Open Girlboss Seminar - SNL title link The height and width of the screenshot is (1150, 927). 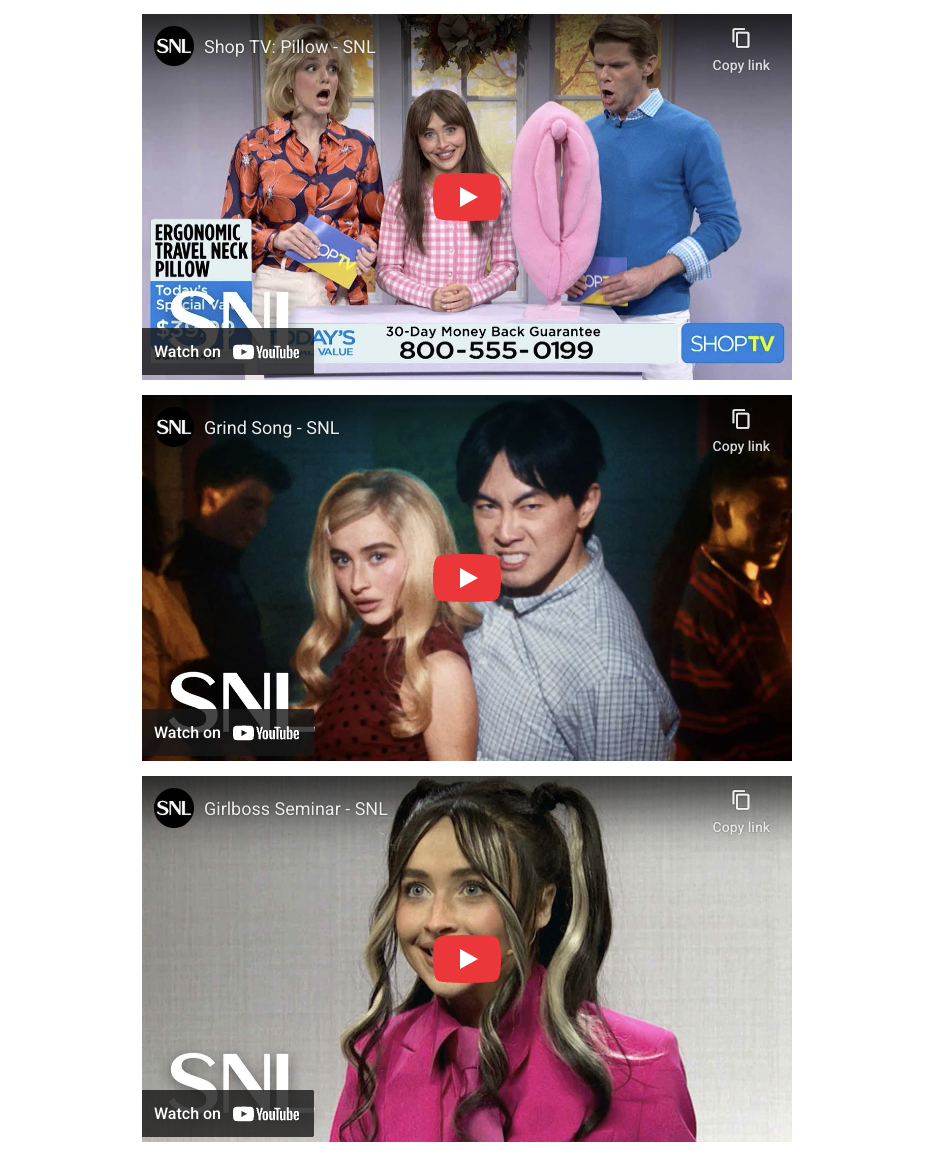point(295,809)
